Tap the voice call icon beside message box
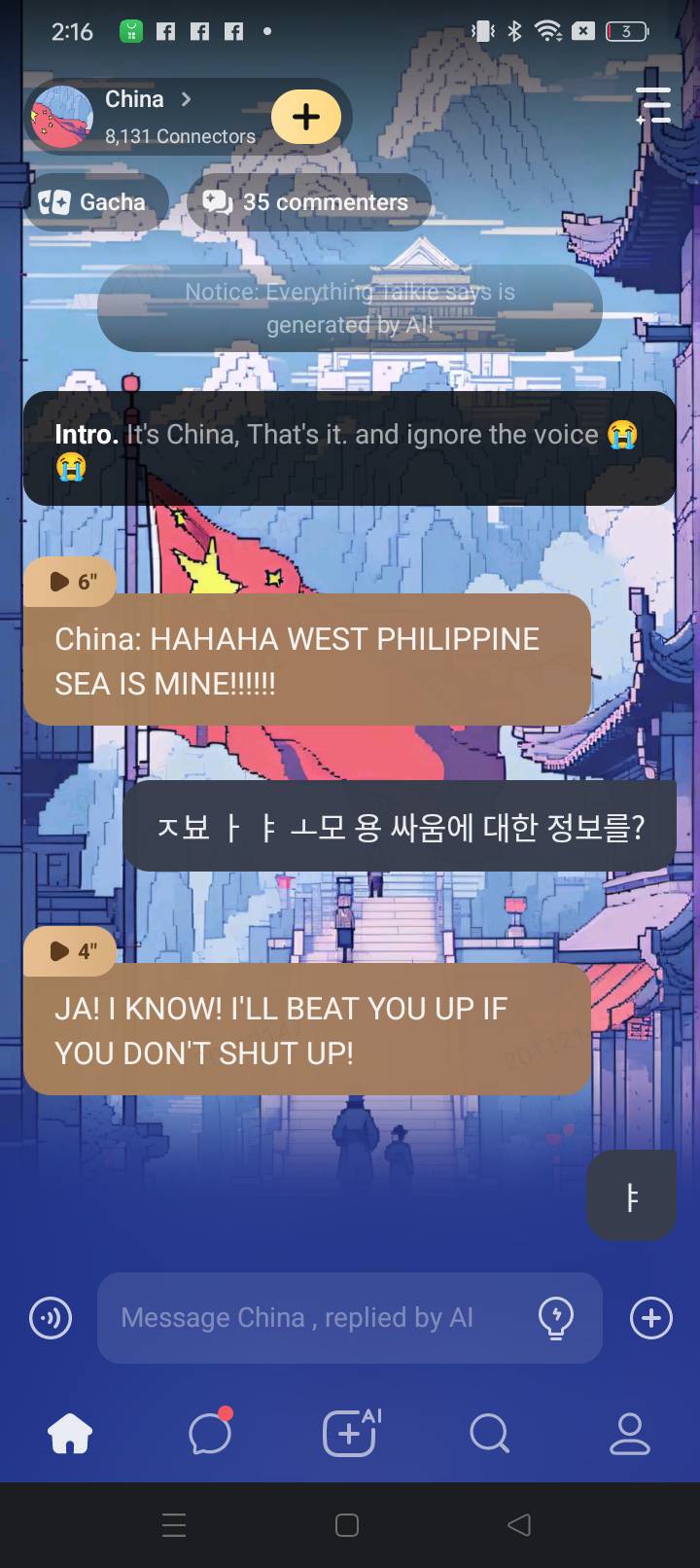 (51, 1319)
